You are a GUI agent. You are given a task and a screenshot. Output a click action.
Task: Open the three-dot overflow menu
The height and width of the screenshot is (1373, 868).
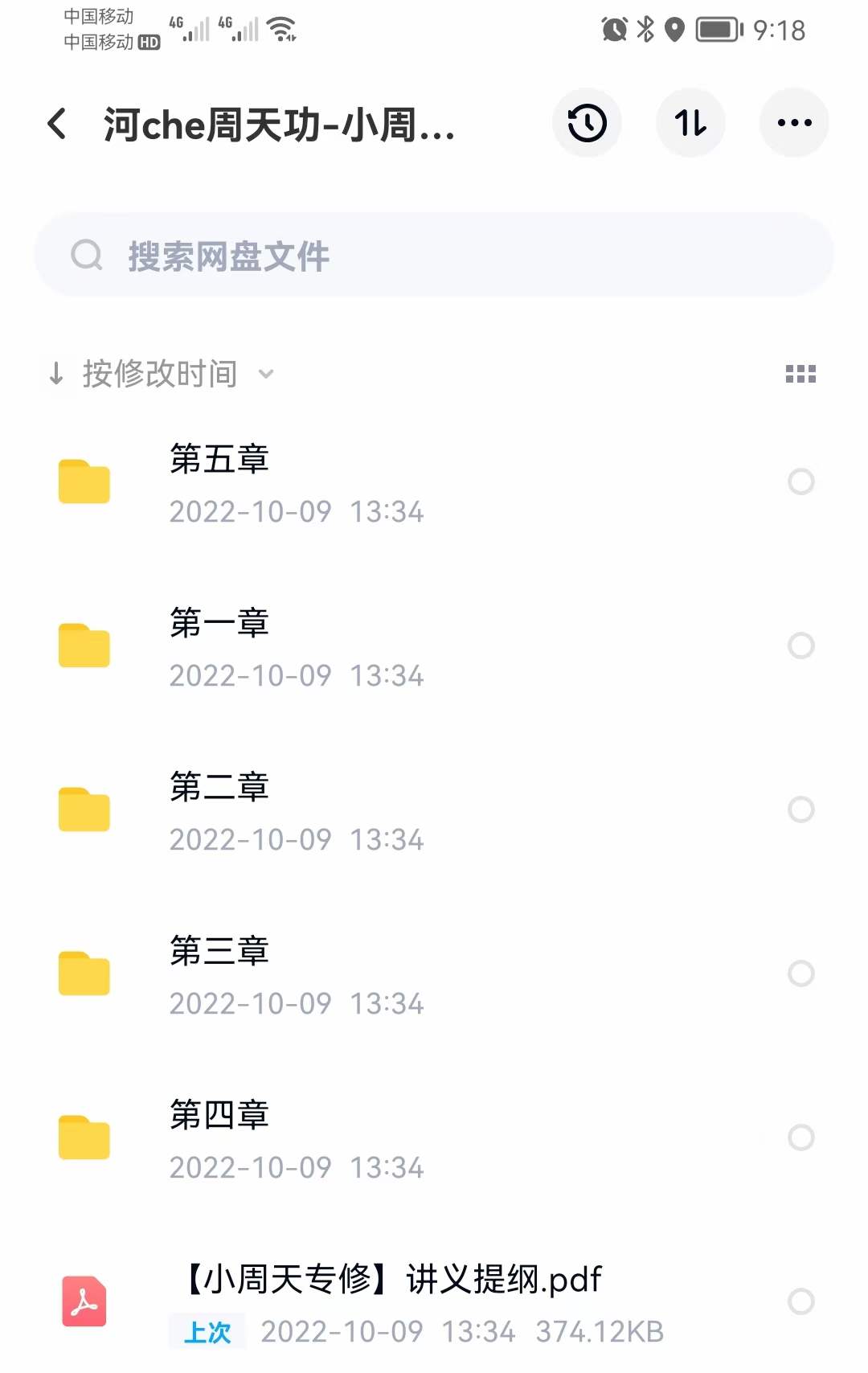pyautogui.click(x=794, y=123)
